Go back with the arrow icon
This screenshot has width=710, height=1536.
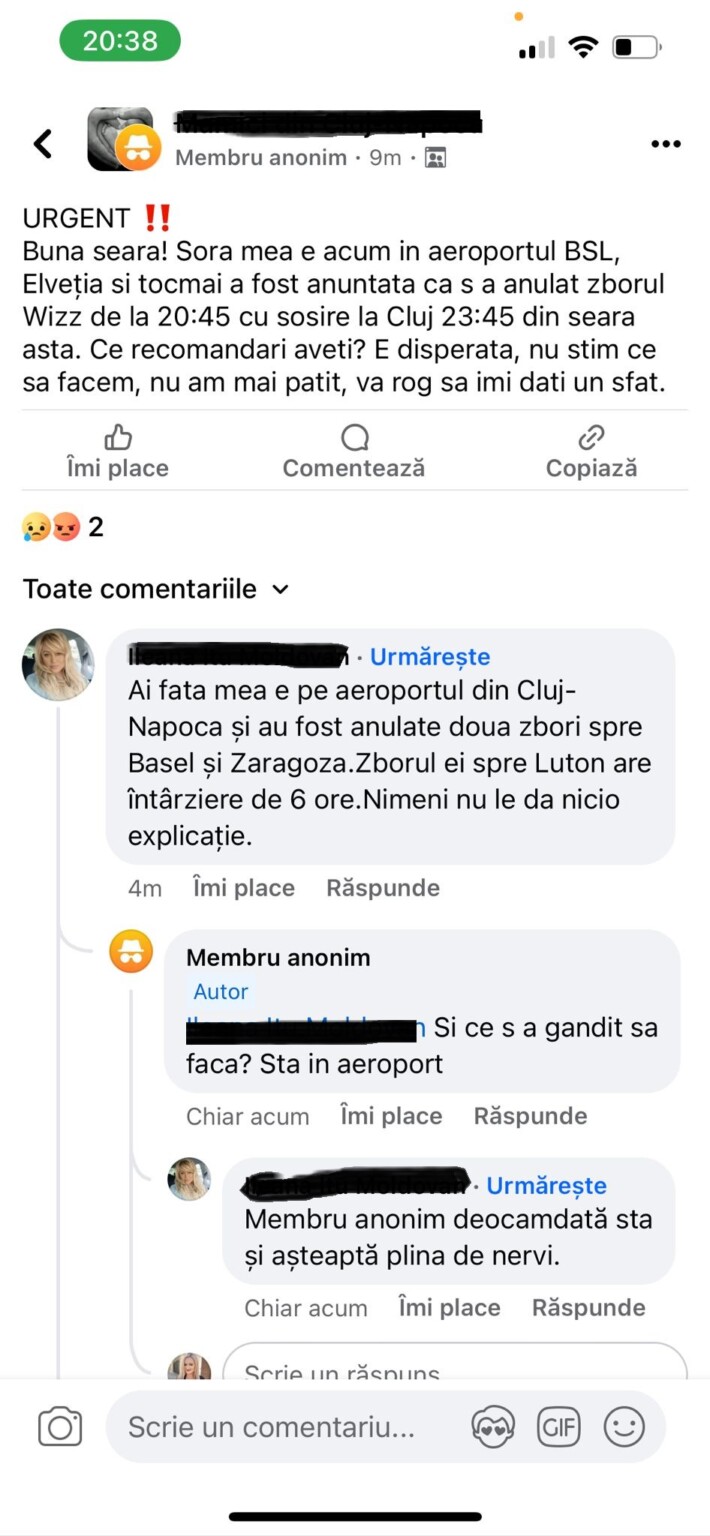(43, 144)
